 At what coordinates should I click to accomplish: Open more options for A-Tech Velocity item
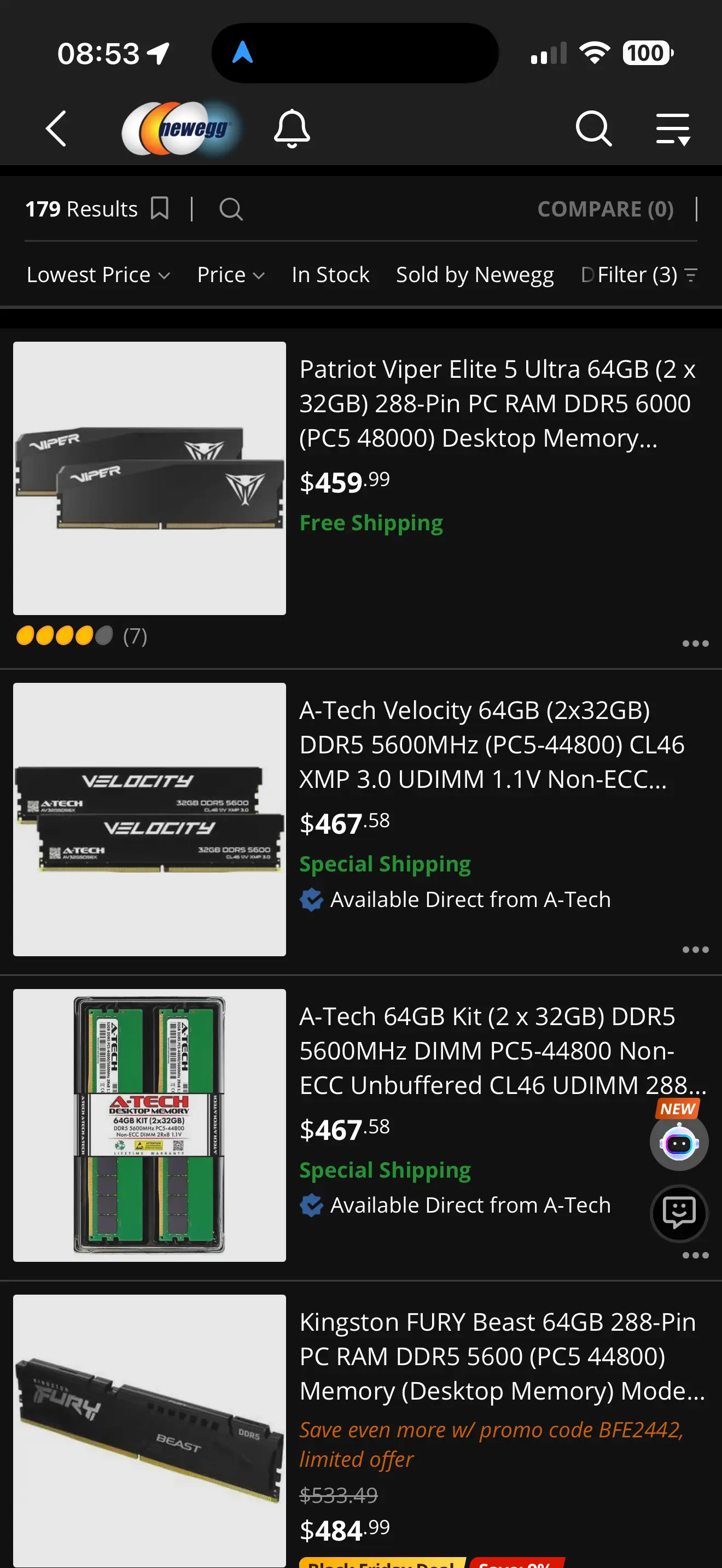pyautogui.click(x=695, y=950)
